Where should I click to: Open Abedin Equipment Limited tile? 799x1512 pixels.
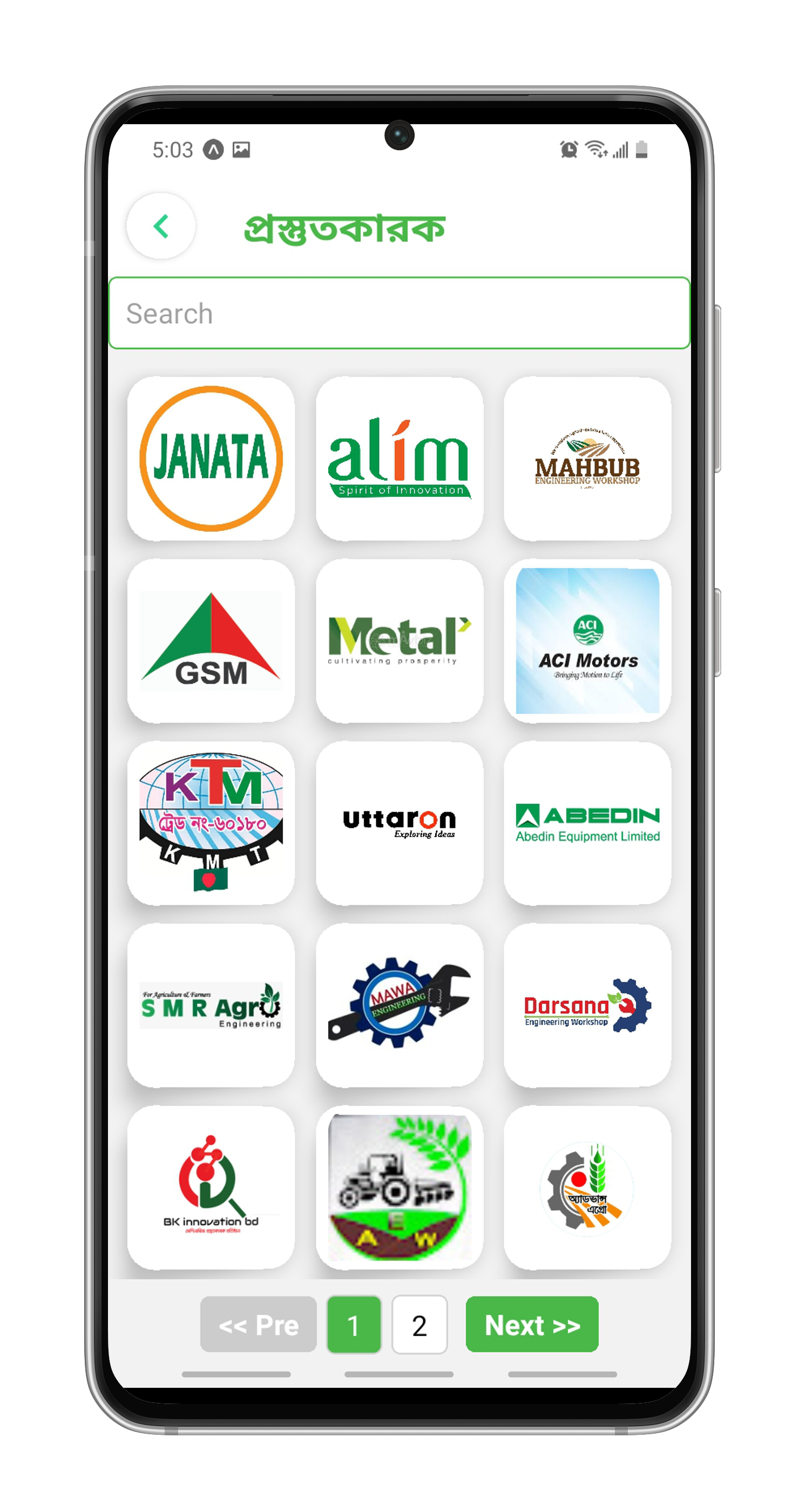[x=587, y=822]
